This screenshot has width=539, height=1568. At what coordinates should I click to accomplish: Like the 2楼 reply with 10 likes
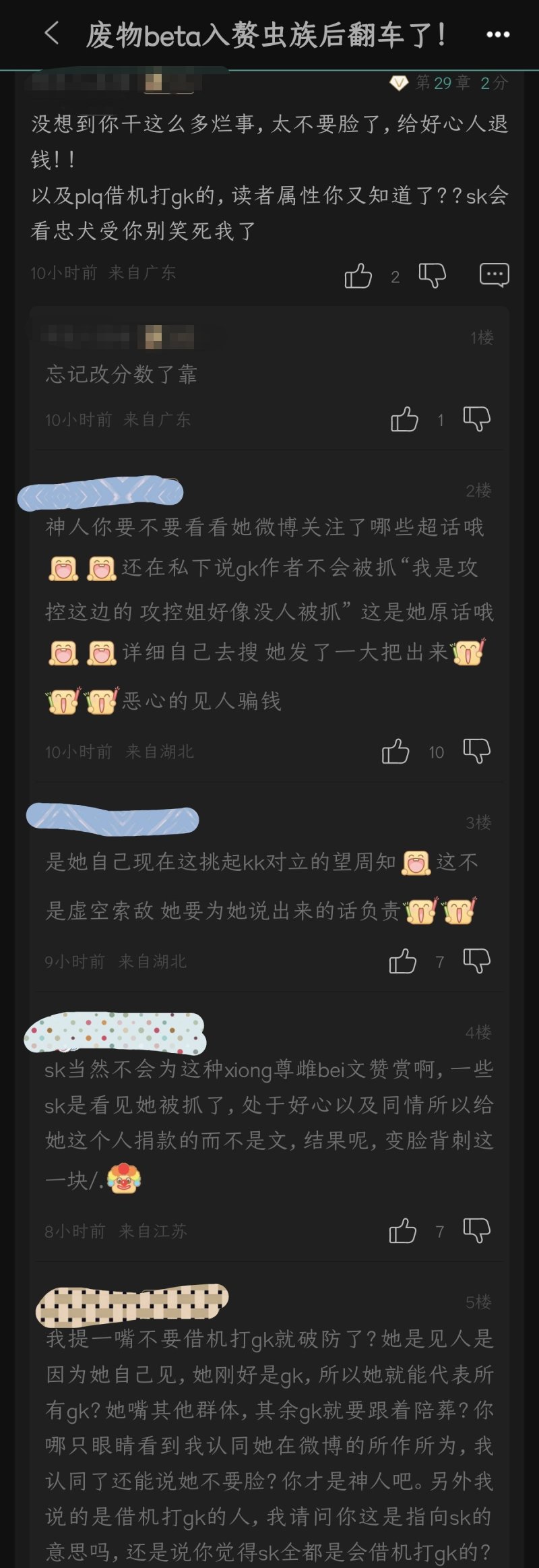pyautogui.click(x=395, y=751)
